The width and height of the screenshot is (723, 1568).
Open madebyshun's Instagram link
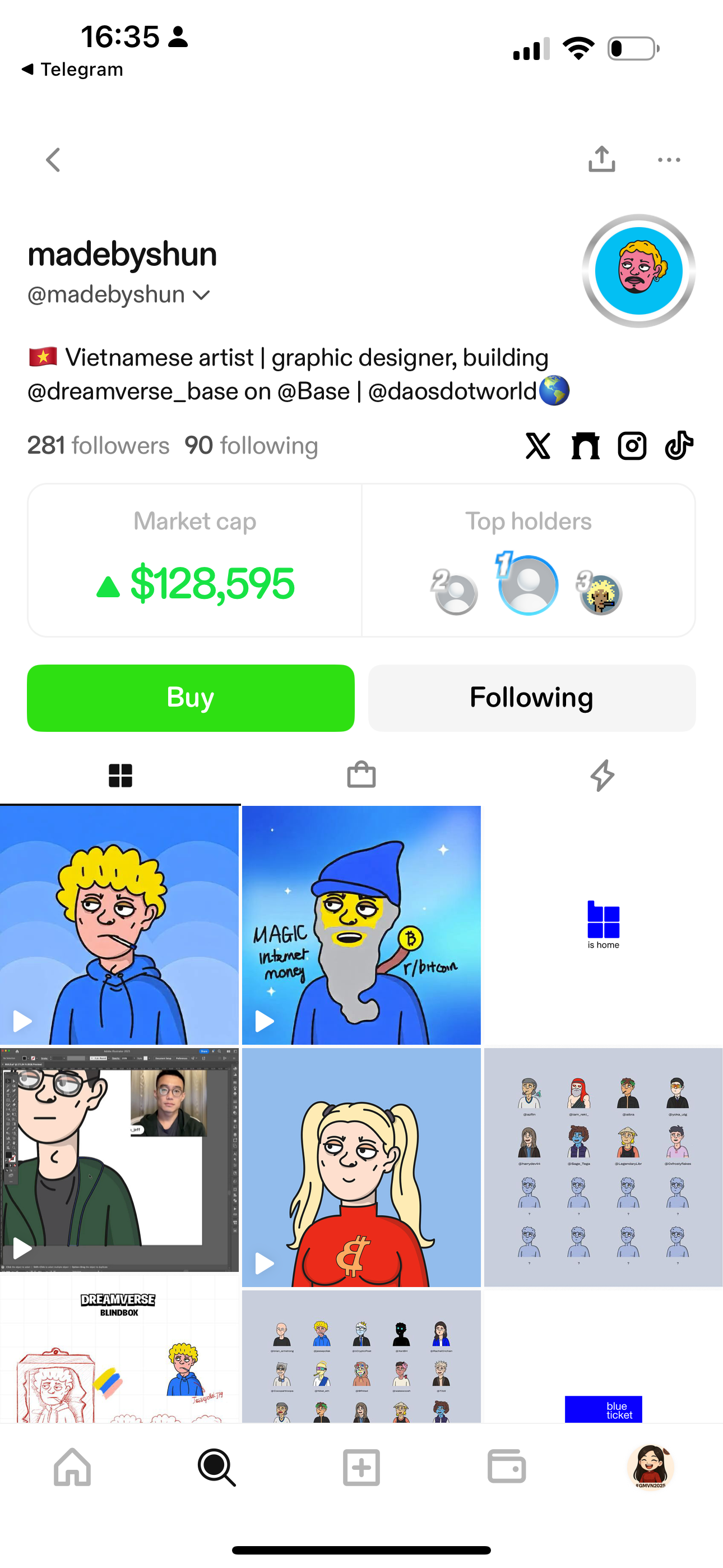point(632,446)
